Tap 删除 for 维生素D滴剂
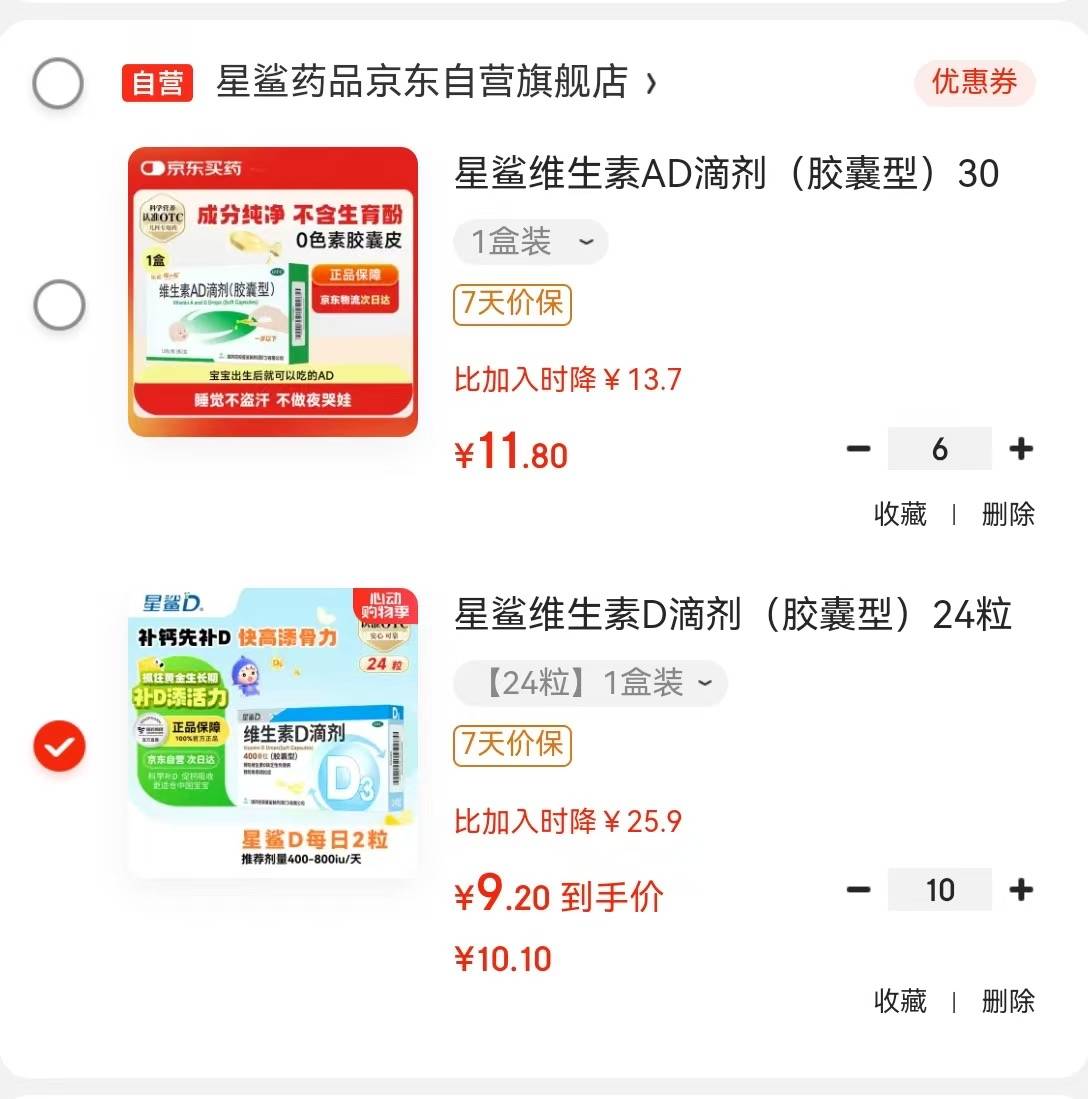 [x=1008, y=1001]
